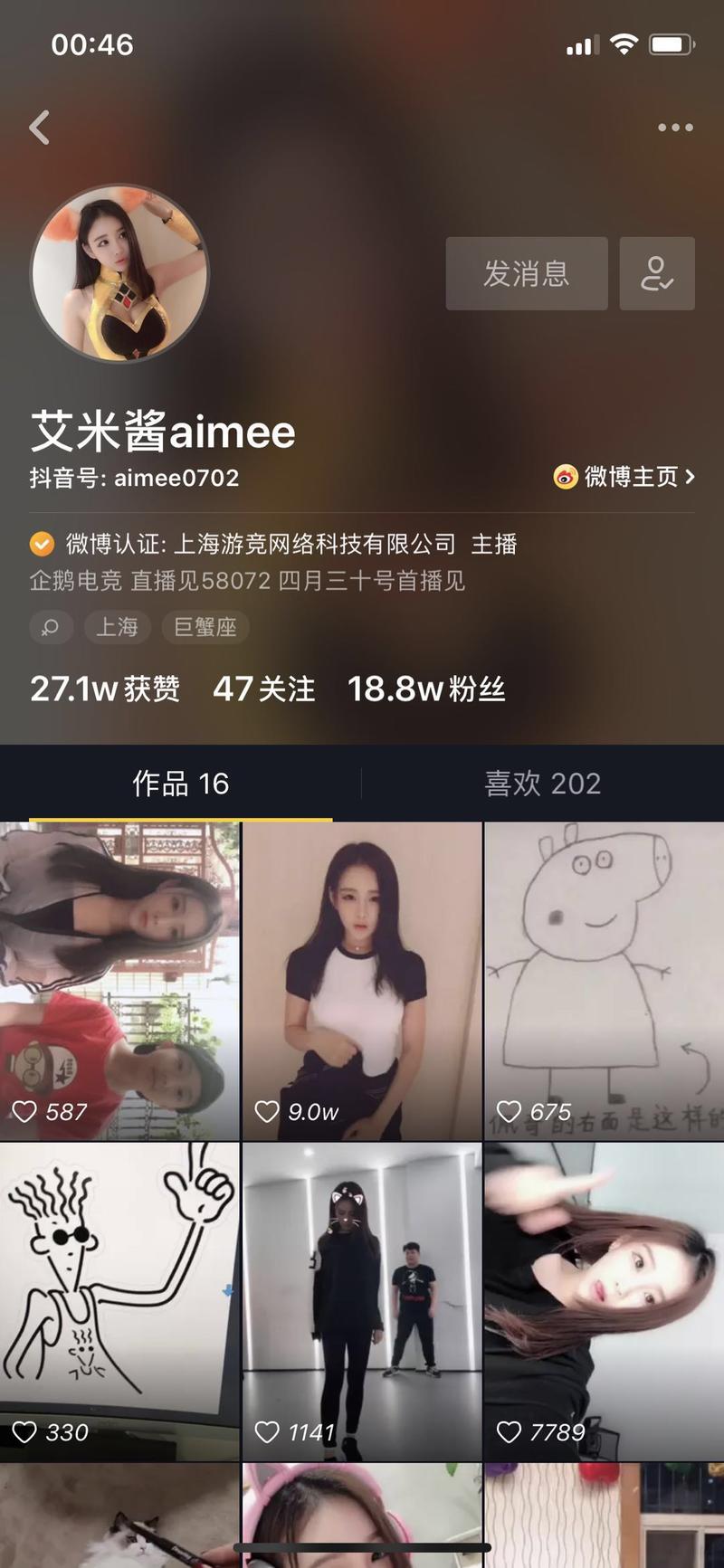
Task: Open the more options menu (three dots)
Action: tap(674, 128)
